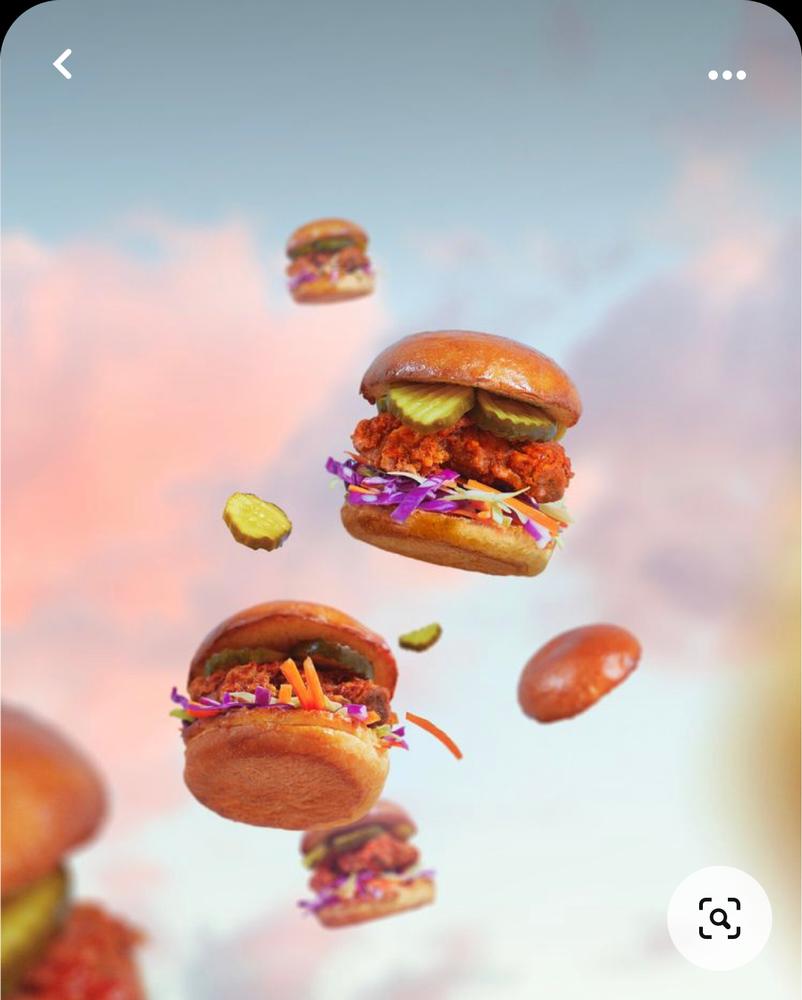The image size is (802, 1000).
Task: Go back using the arrow icon
Action: (x=62, y=64)
